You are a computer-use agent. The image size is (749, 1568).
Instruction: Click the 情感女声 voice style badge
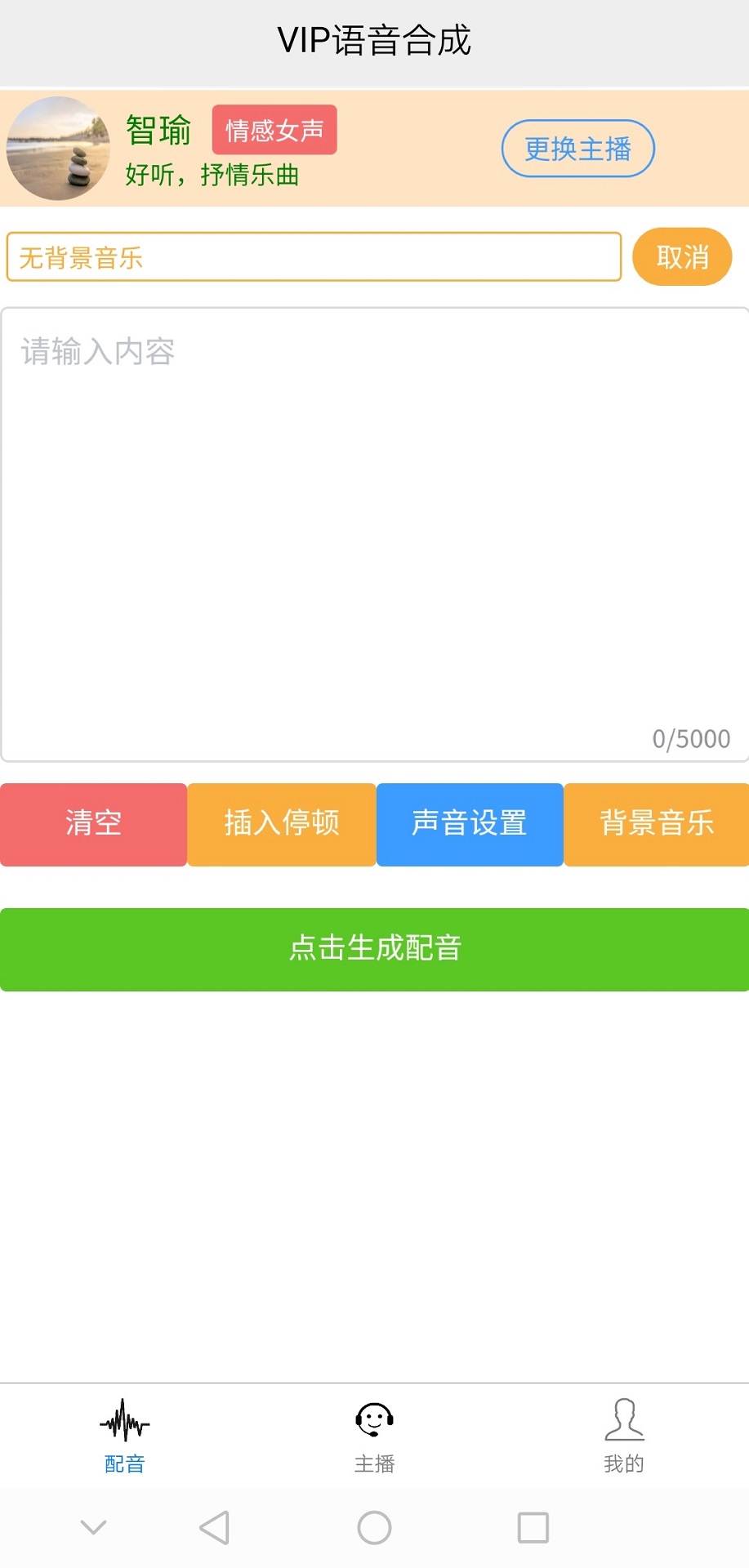point(274,130)
